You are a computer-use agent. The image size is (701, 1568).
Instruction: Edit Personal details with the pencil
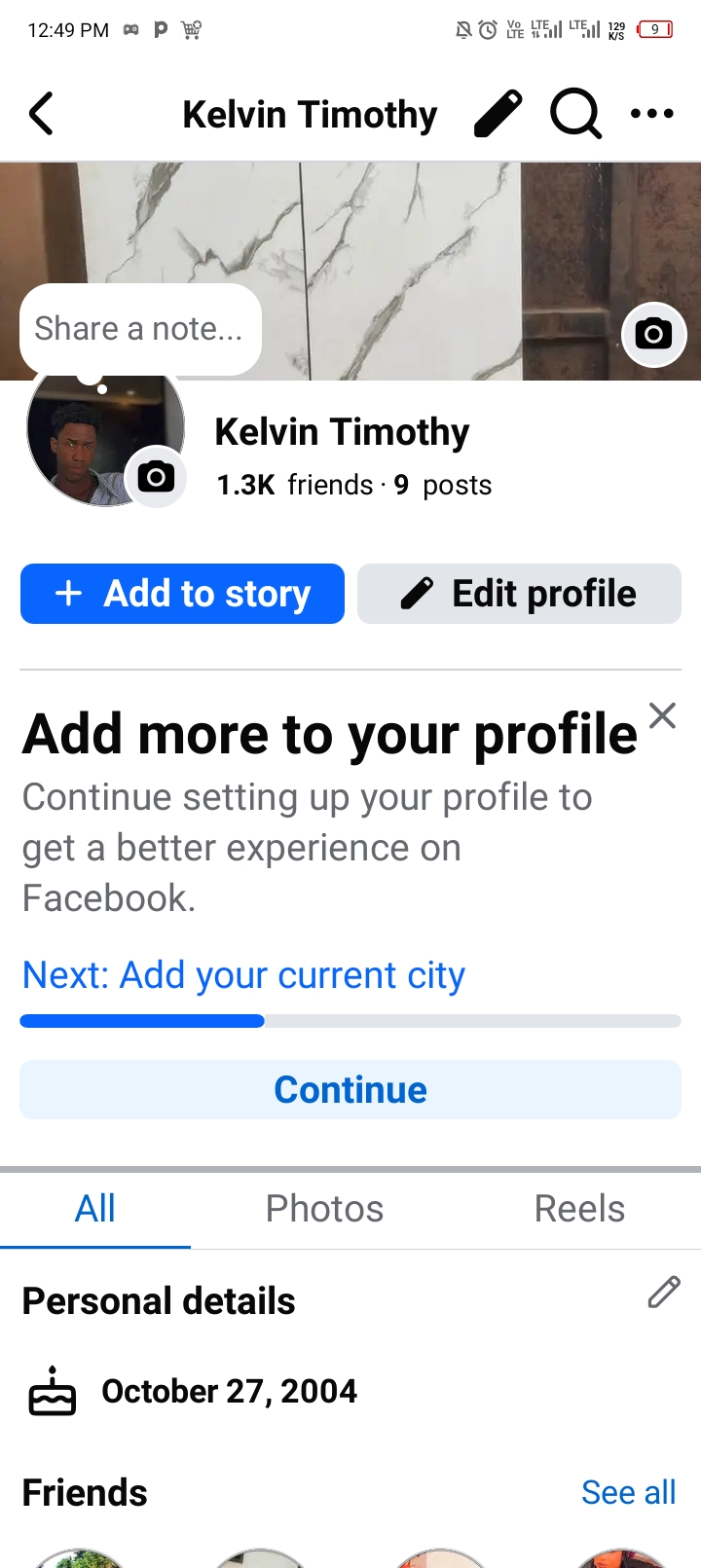tap(664, 1293)
